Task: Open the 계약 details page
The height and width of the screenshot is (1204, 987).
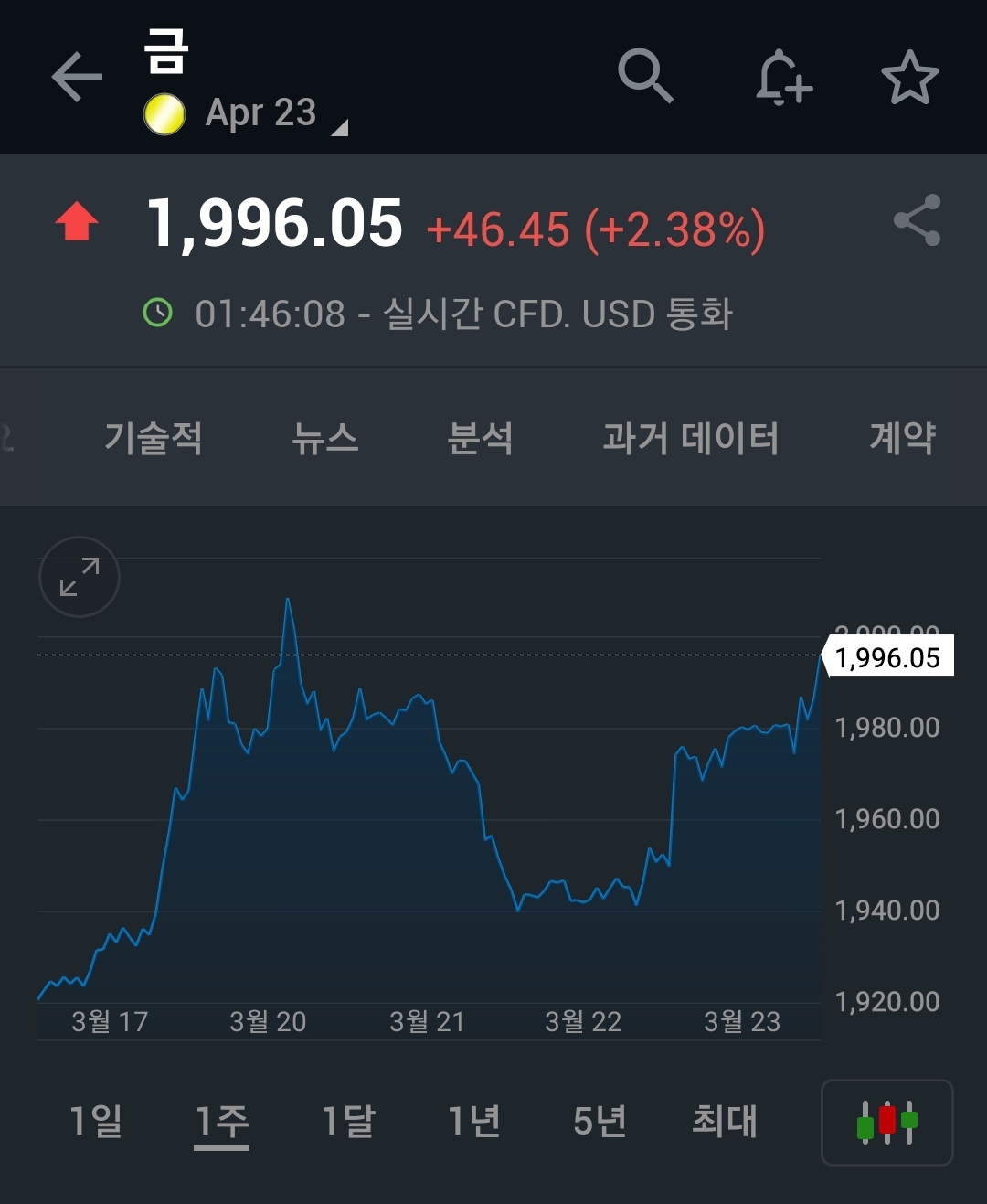Action: (x=904, y=439)
